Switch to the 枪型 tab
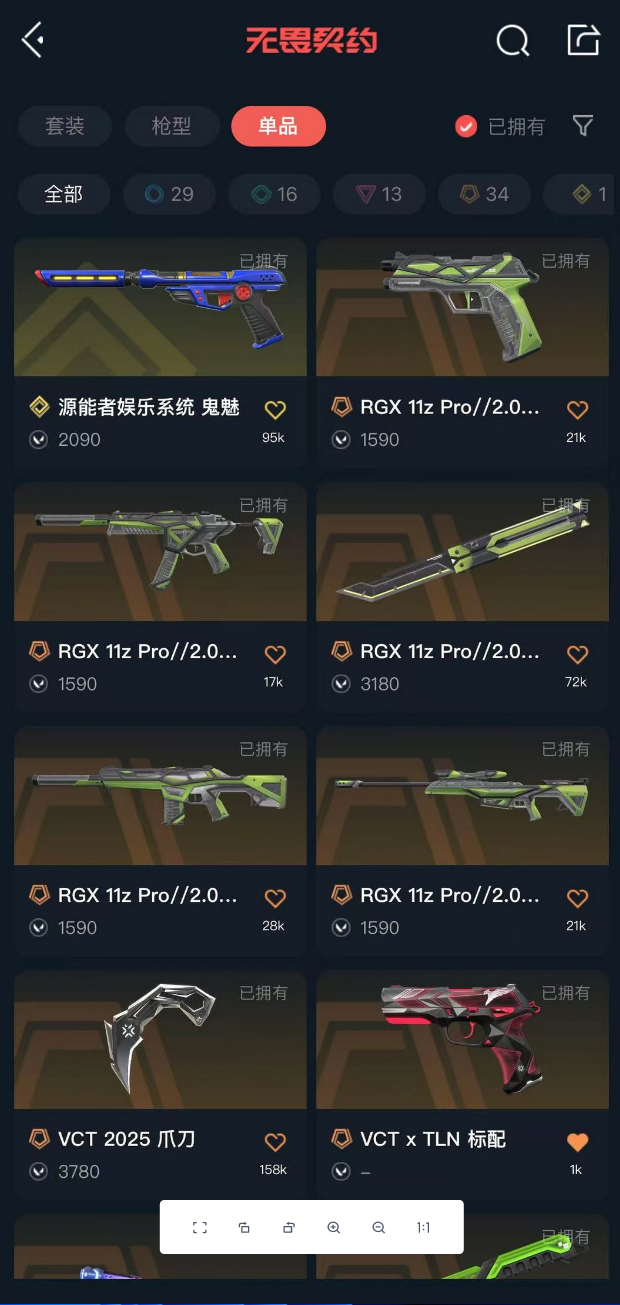Image resolution: width=620 pixels, height=1305 pixels. (172, 126)
